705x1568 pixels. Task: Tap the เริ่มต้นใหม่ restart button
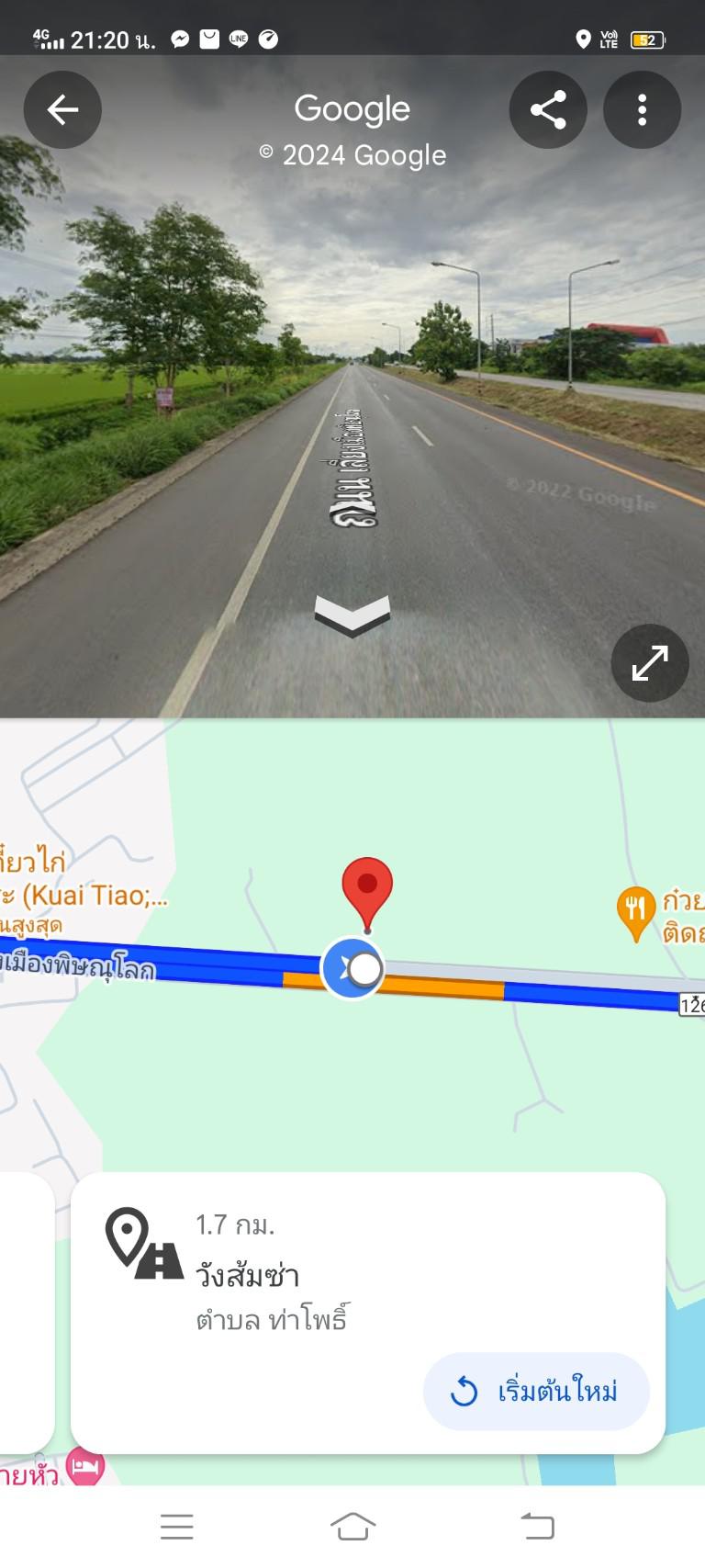point(536,1391)
